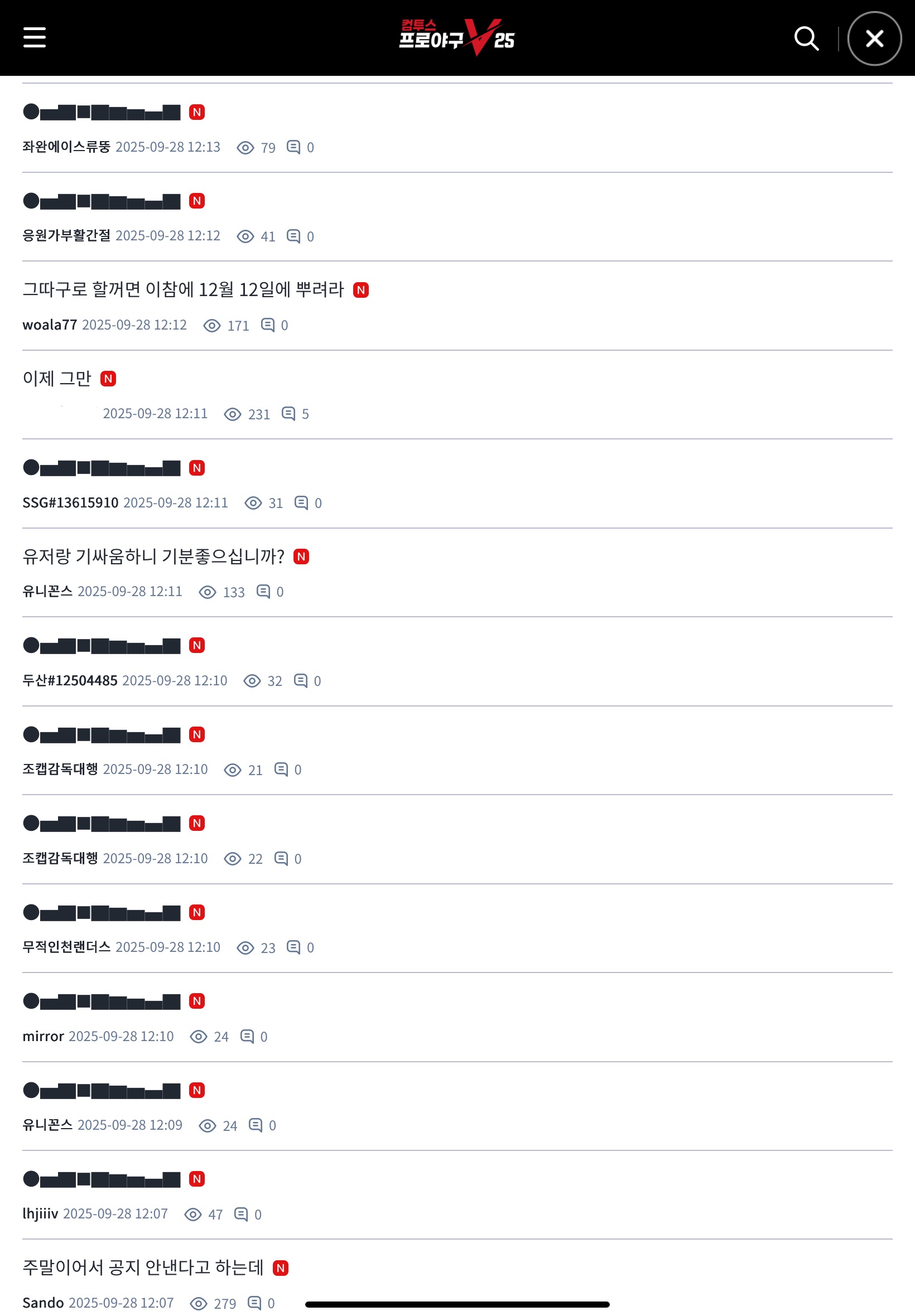Open post '그따구로 할꺼면 이참에 12월 12일에 뿌려라'
Screen dimensions: 915x1316
click(183, 289)
